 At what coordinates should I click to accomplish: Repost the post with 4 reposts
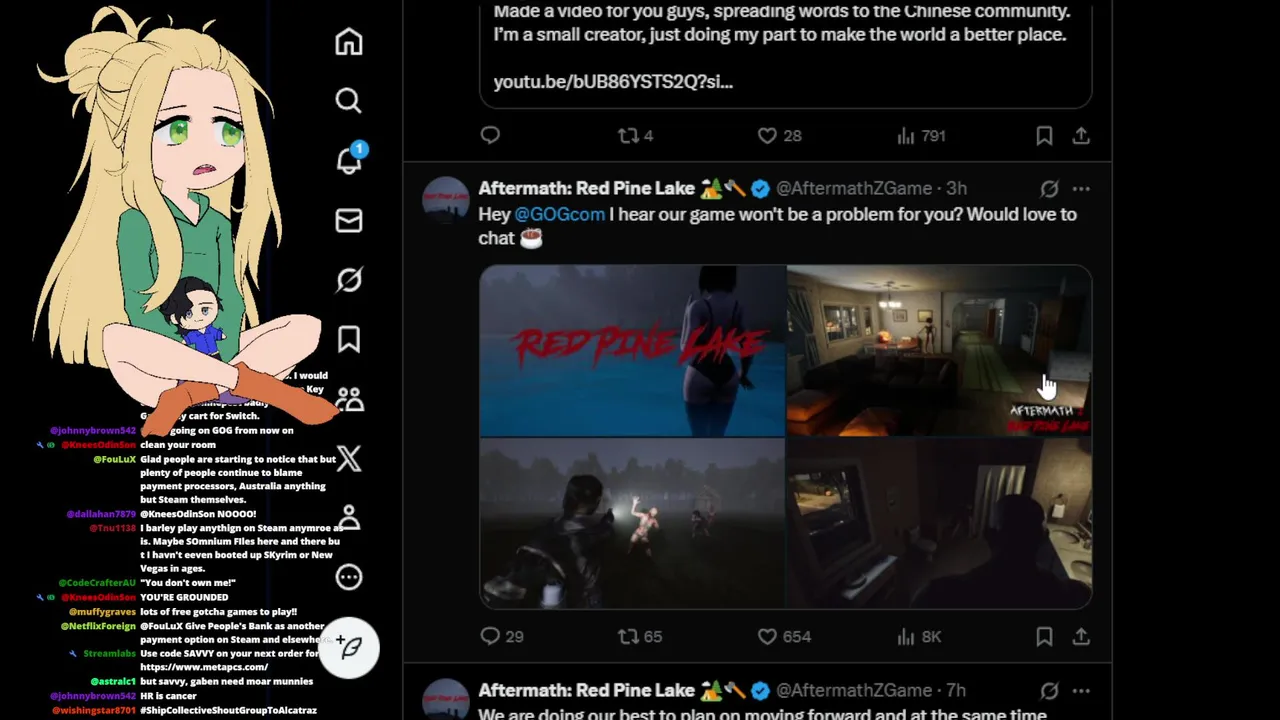click(628, 136)
